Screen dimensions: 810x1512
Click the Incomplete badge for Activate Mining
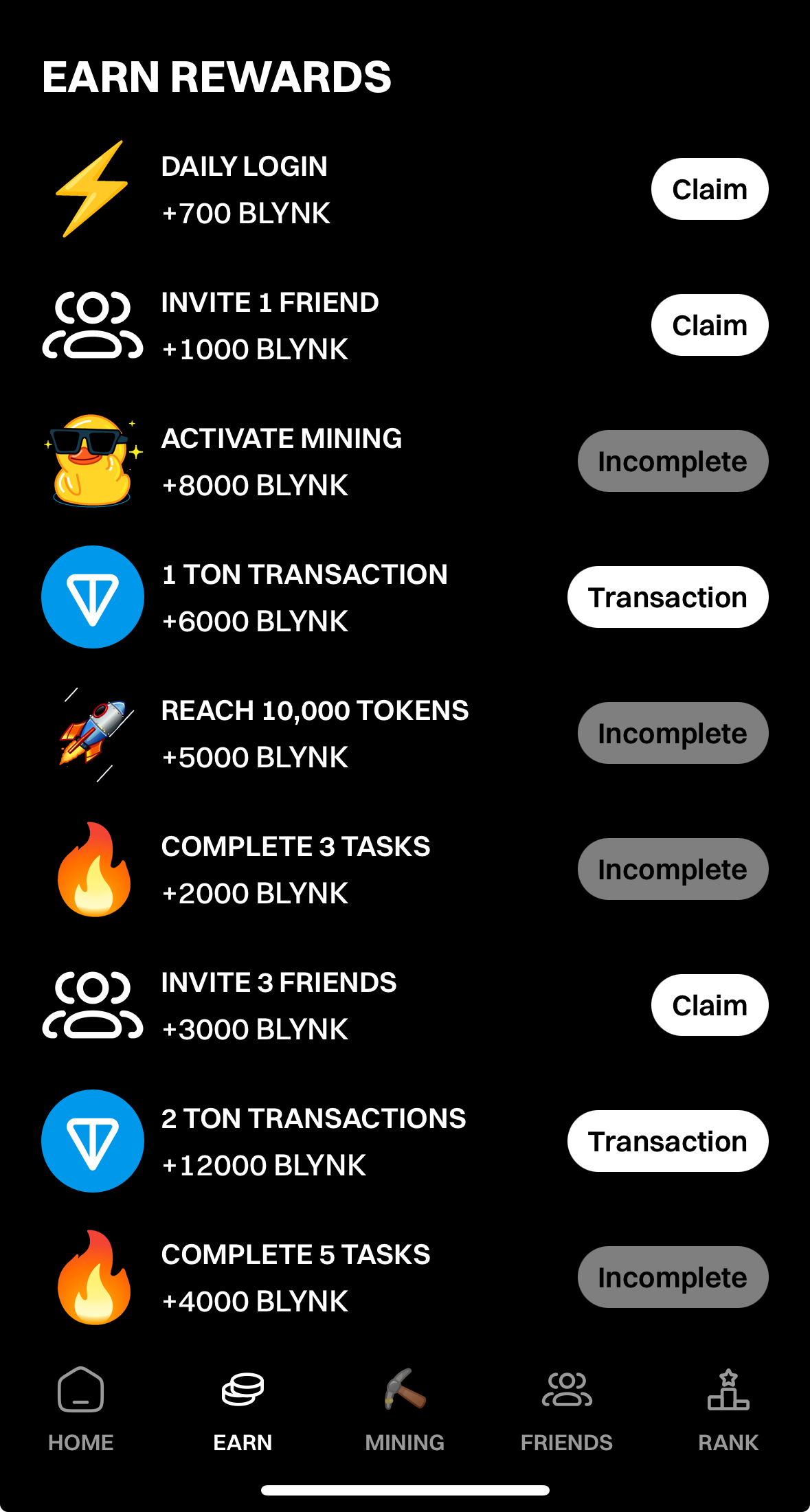[x=673, y=460]
